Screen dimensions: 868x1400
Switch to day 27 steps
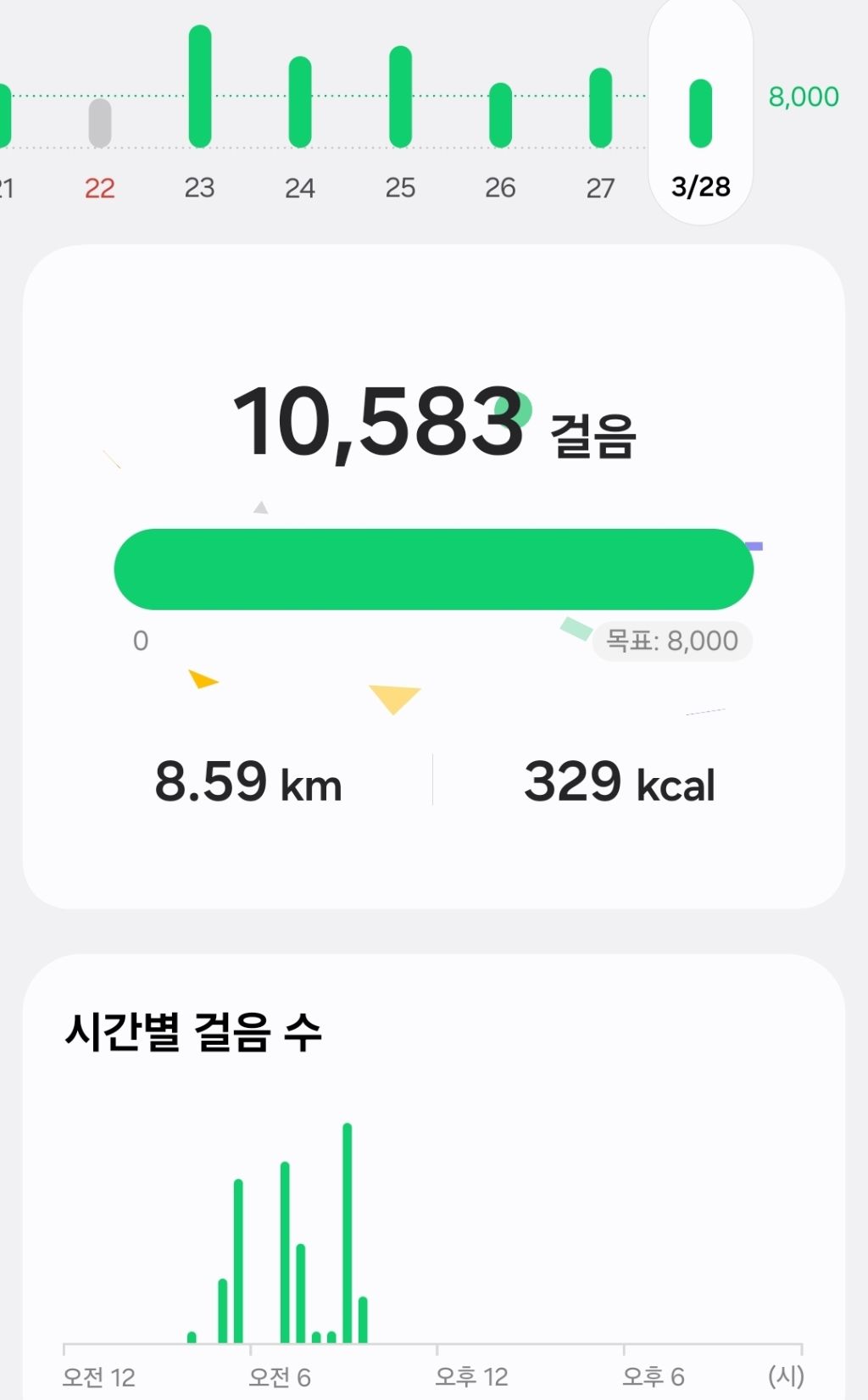[x=600, y=108]
